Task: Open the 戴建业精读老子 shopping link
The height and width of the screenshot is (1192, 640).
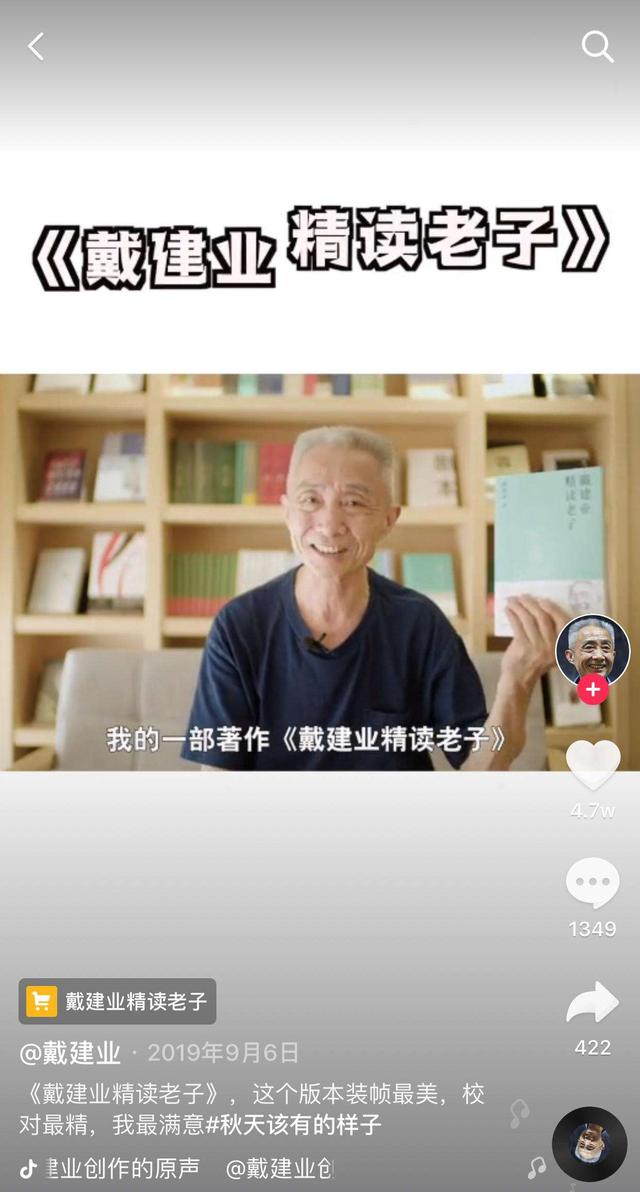Action: tap(118, 1001)
